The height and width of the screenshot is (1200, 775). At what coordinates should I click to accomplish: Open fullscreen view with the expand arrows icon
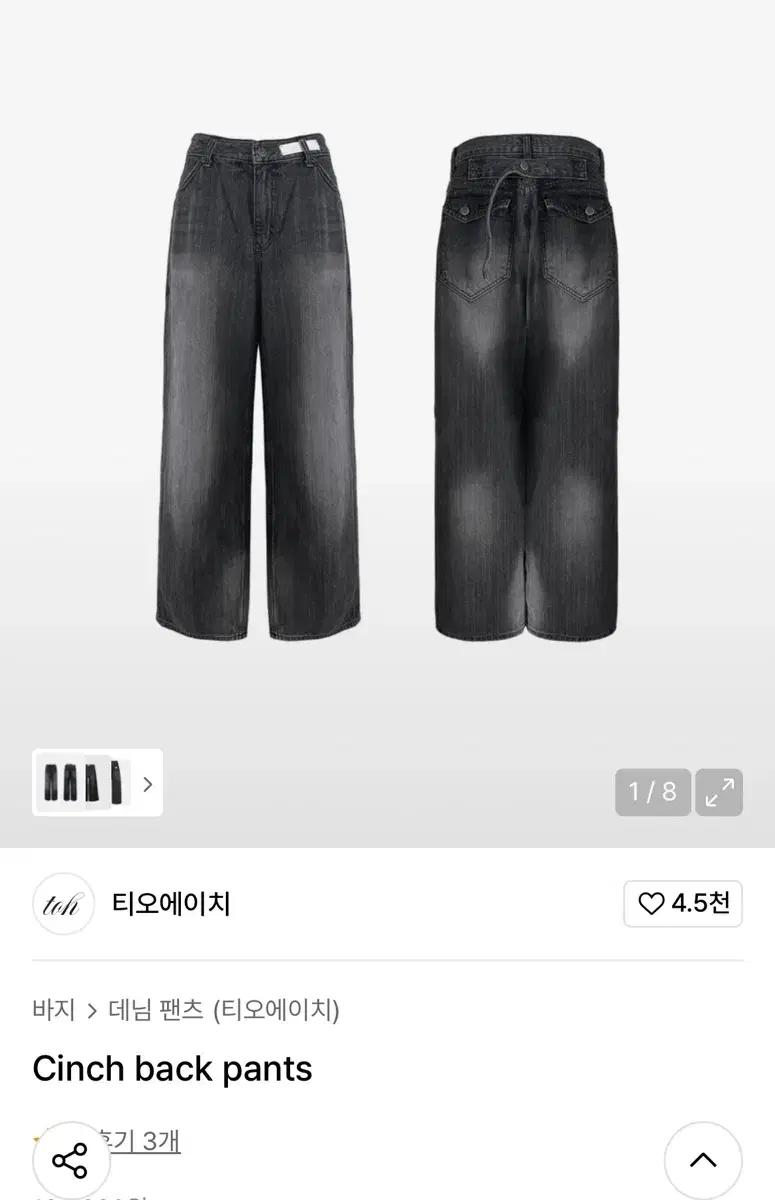[719, 792]
